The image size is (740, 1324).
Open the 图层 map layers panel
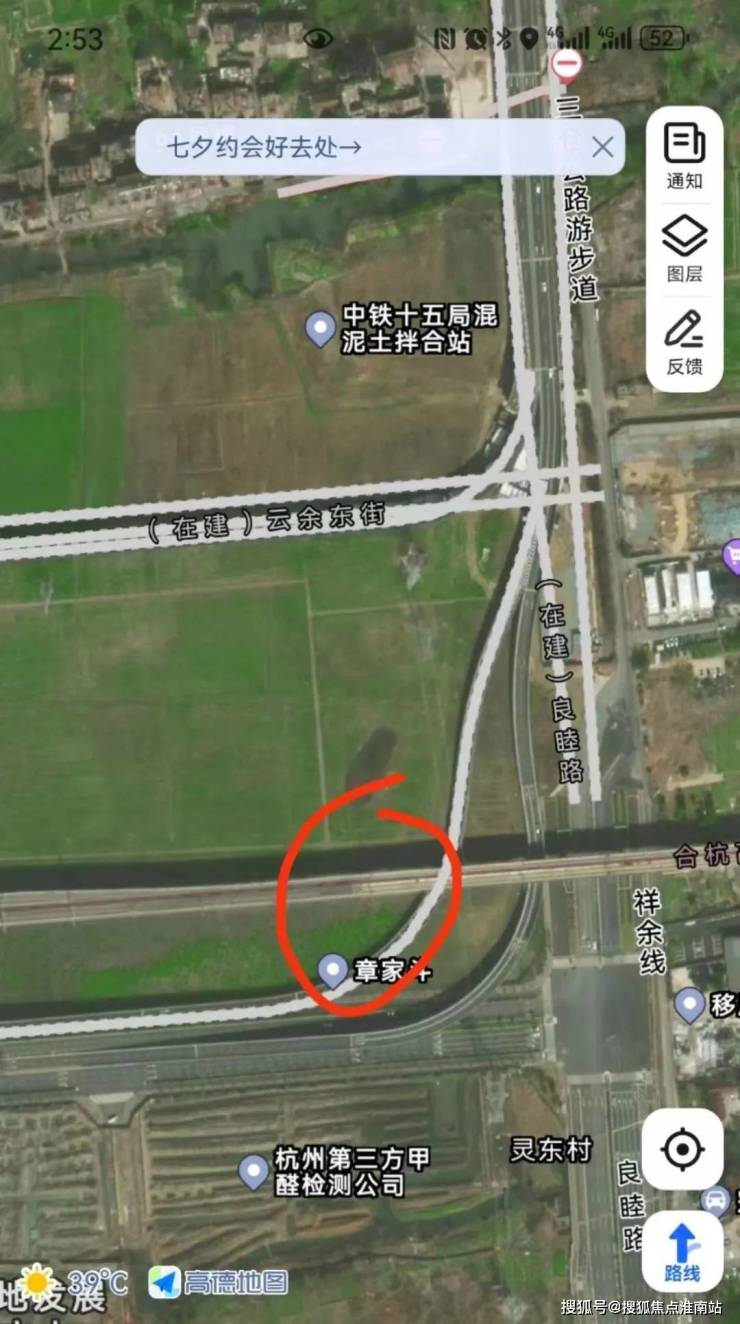point(685,249)
